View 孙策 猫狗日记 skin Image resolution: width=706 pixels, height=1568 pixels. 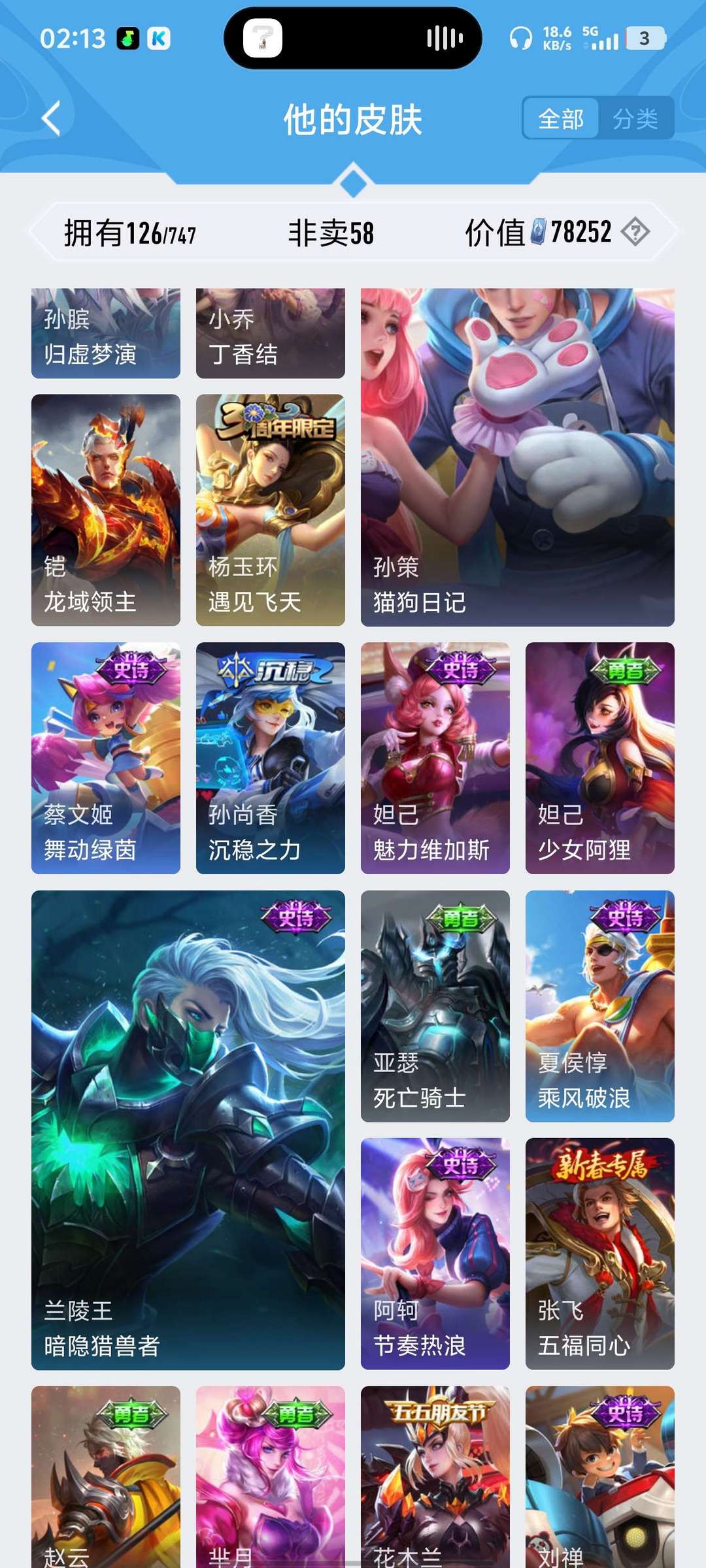pyautogui.click(x=517, y=457)
